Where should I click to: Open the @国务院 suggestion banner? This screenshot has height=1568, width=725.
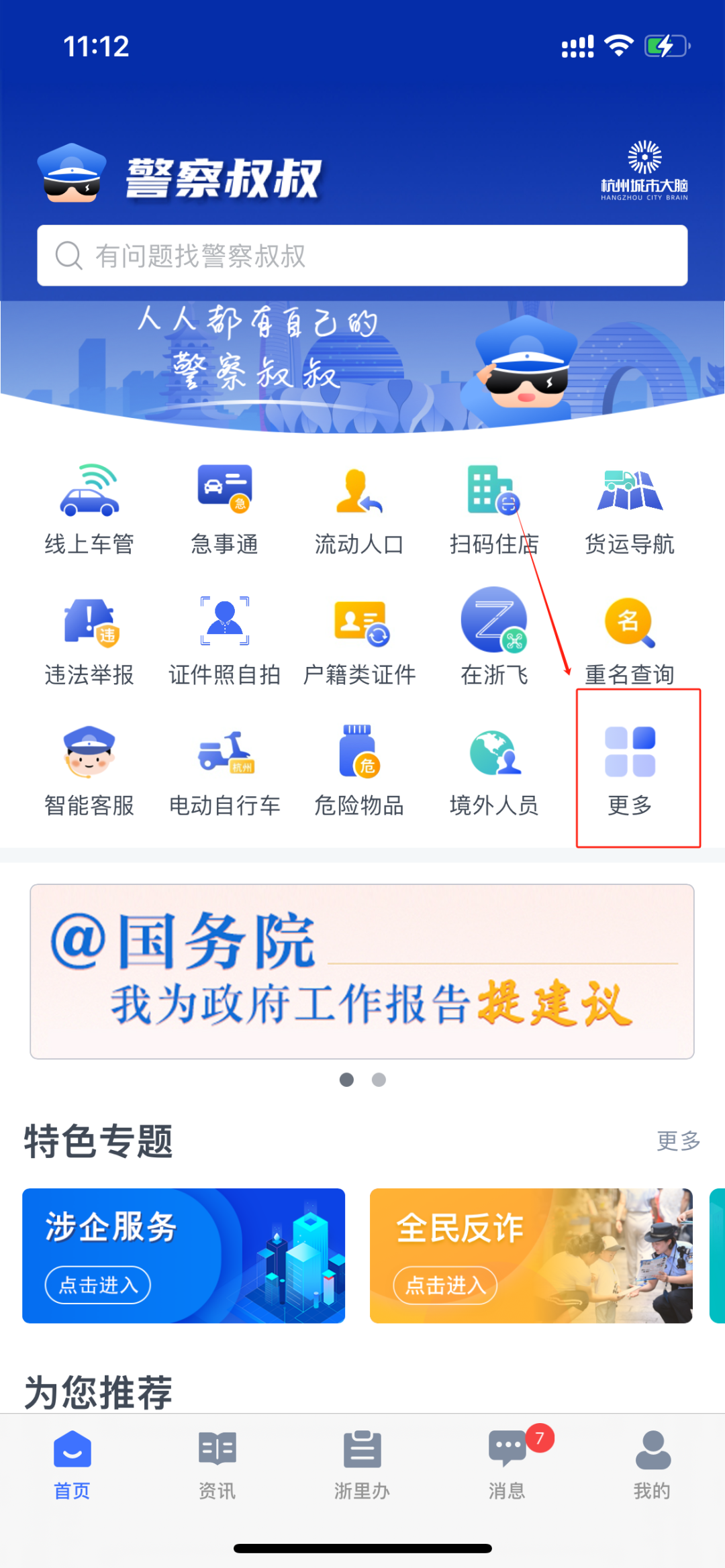coord(362,971)
